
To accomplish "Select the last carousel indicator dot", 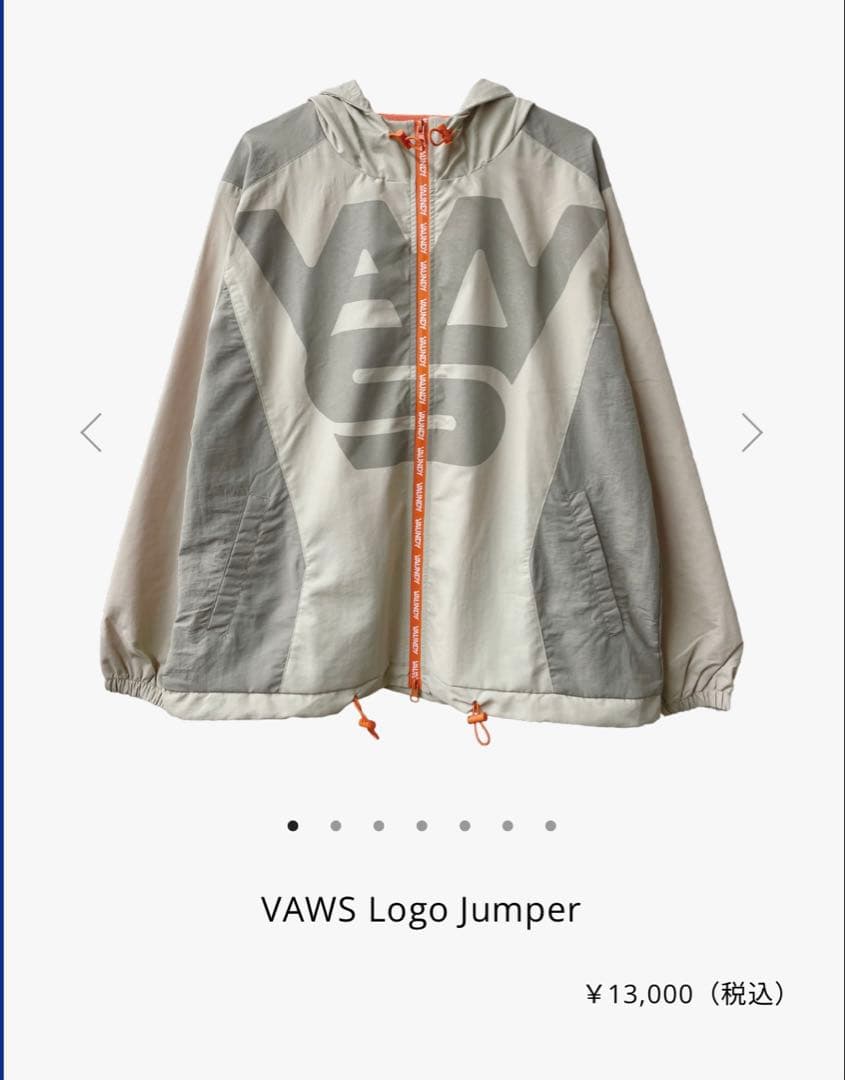I will click(x=547, y=827).
